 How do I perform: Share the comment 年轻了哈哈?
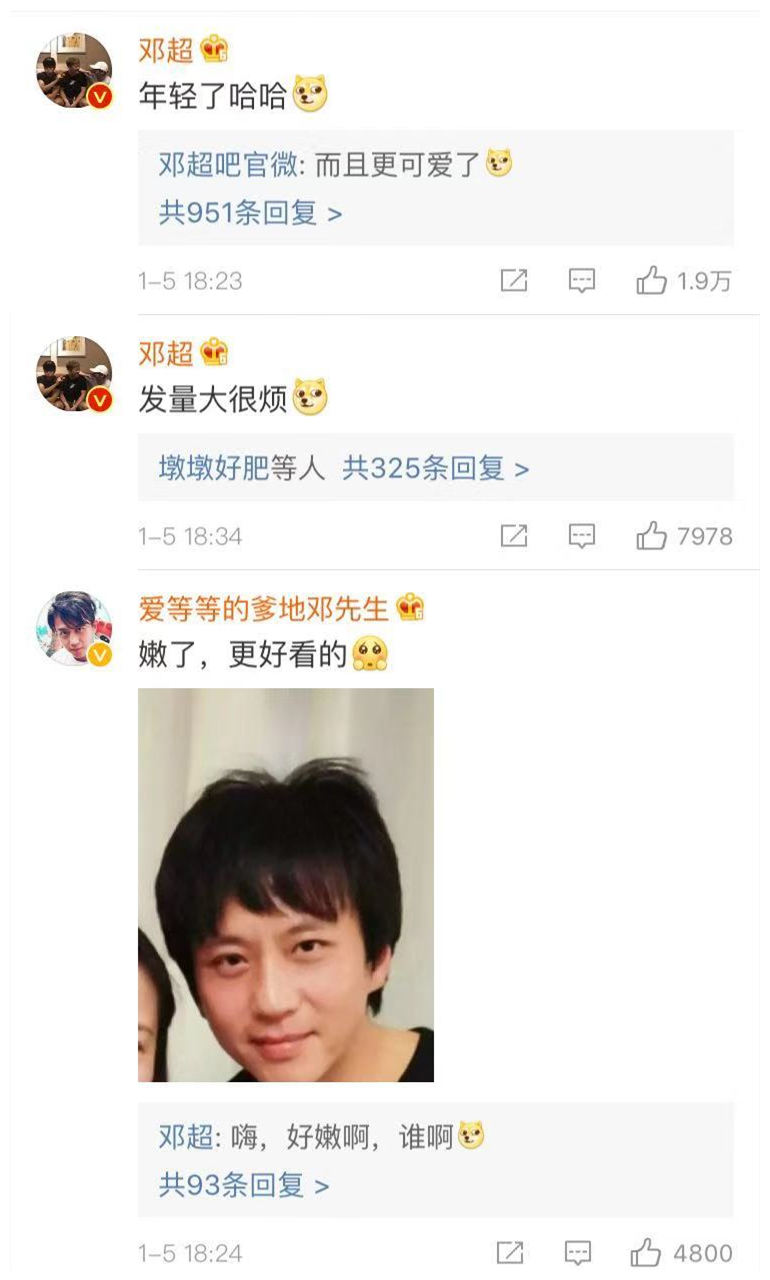pos(513,281)
